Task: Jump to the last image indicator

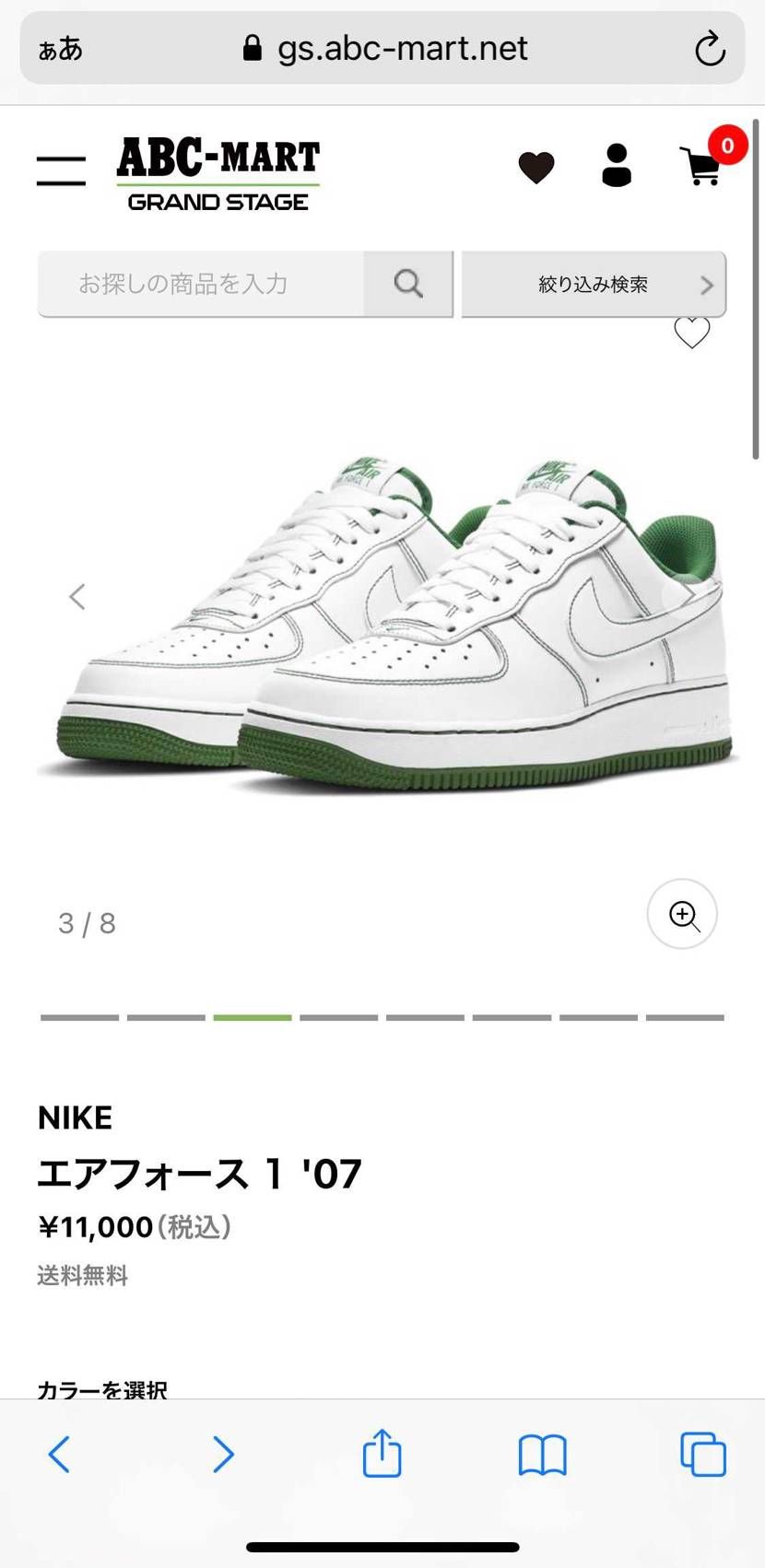Action: pyautogui.click(x=685, y=1017)
